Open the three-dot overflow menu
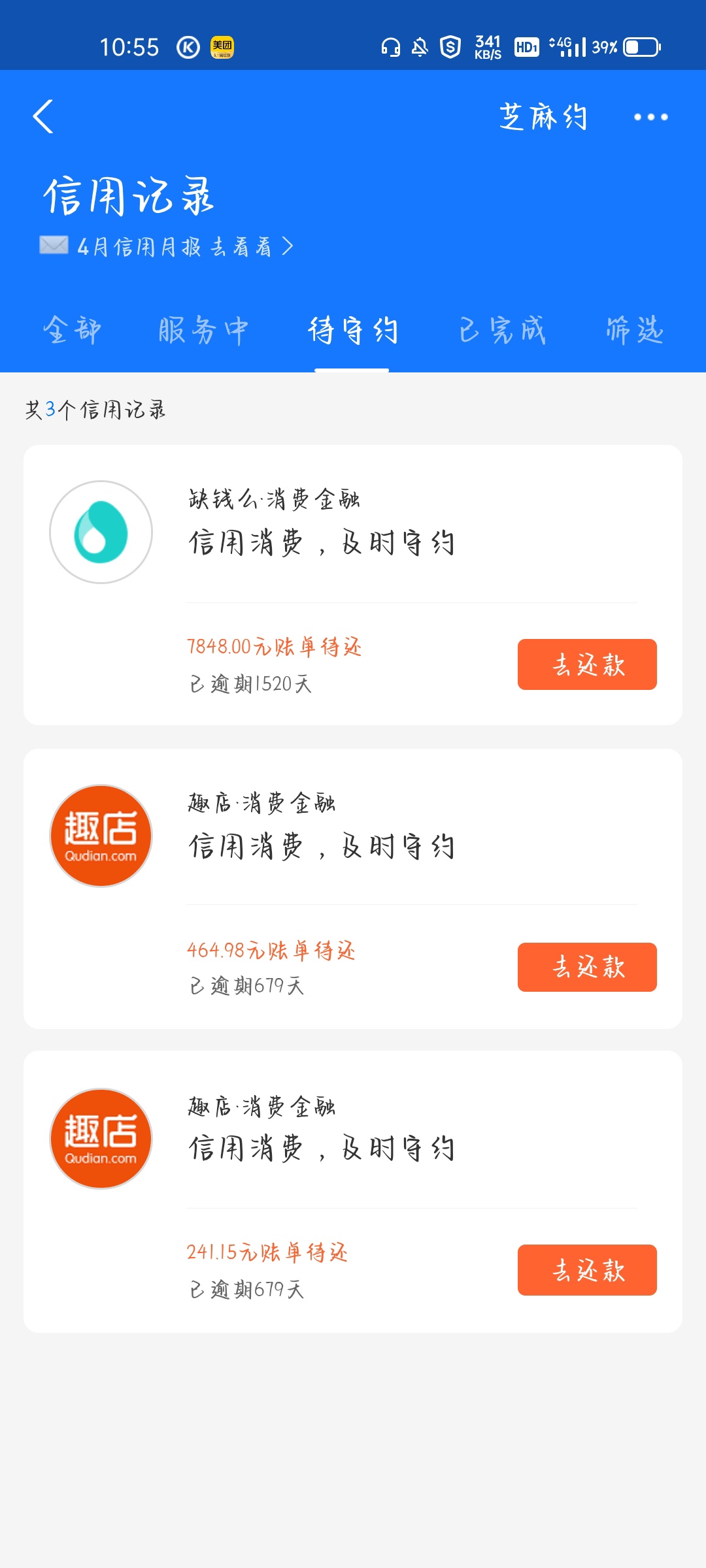This screenshot has height=1568, width=706. [650, 117]
